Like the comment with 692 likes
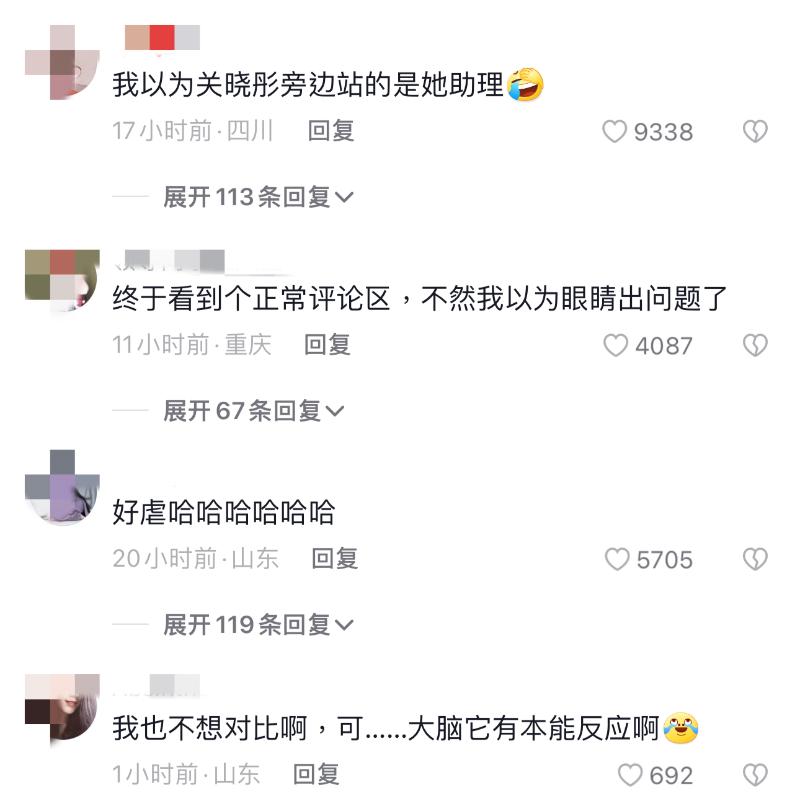Image resolution: width=800 pixels, height=793 pixels. tap(629, 775)
